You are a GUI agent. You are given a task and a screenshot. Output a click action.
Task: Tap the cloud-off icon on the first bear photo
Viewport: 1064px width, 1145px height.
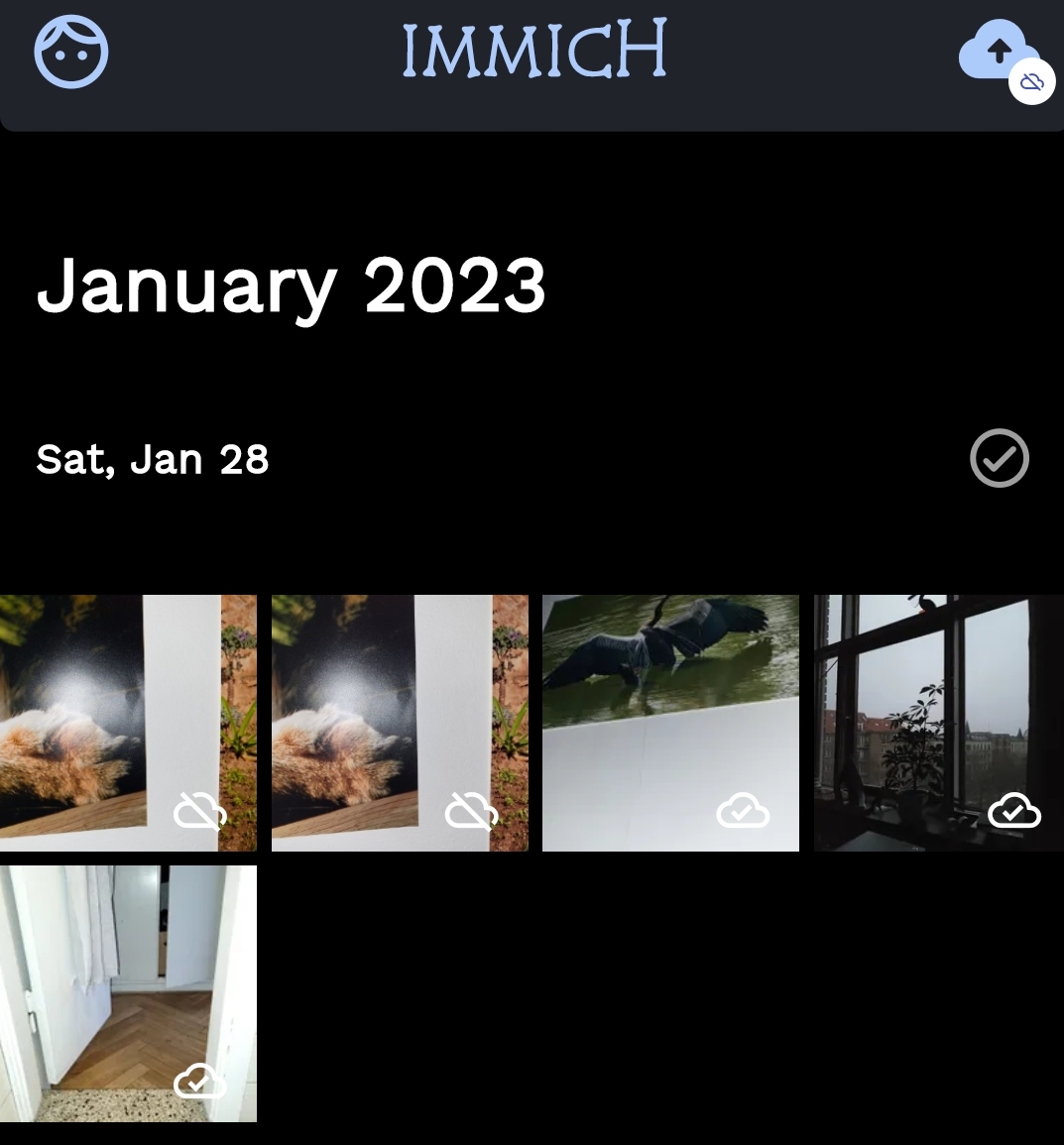point(199,811)
